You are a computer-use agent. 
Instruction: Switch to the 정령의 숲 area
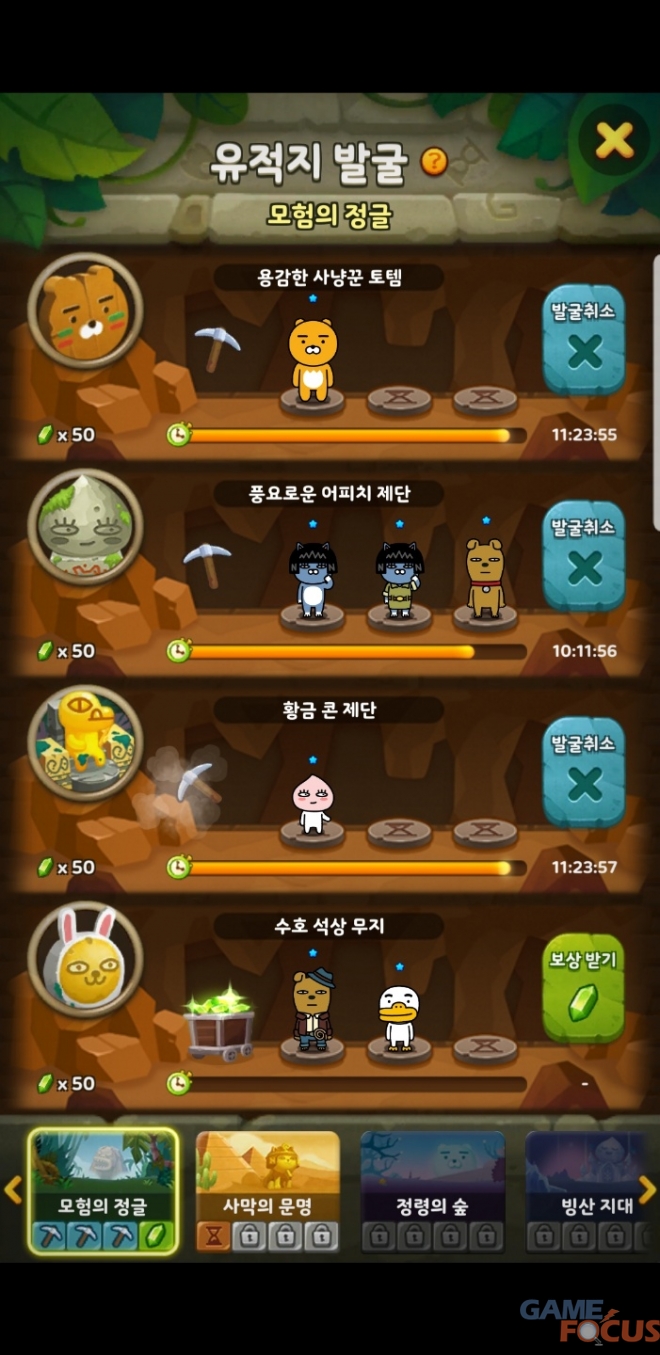432,1191
